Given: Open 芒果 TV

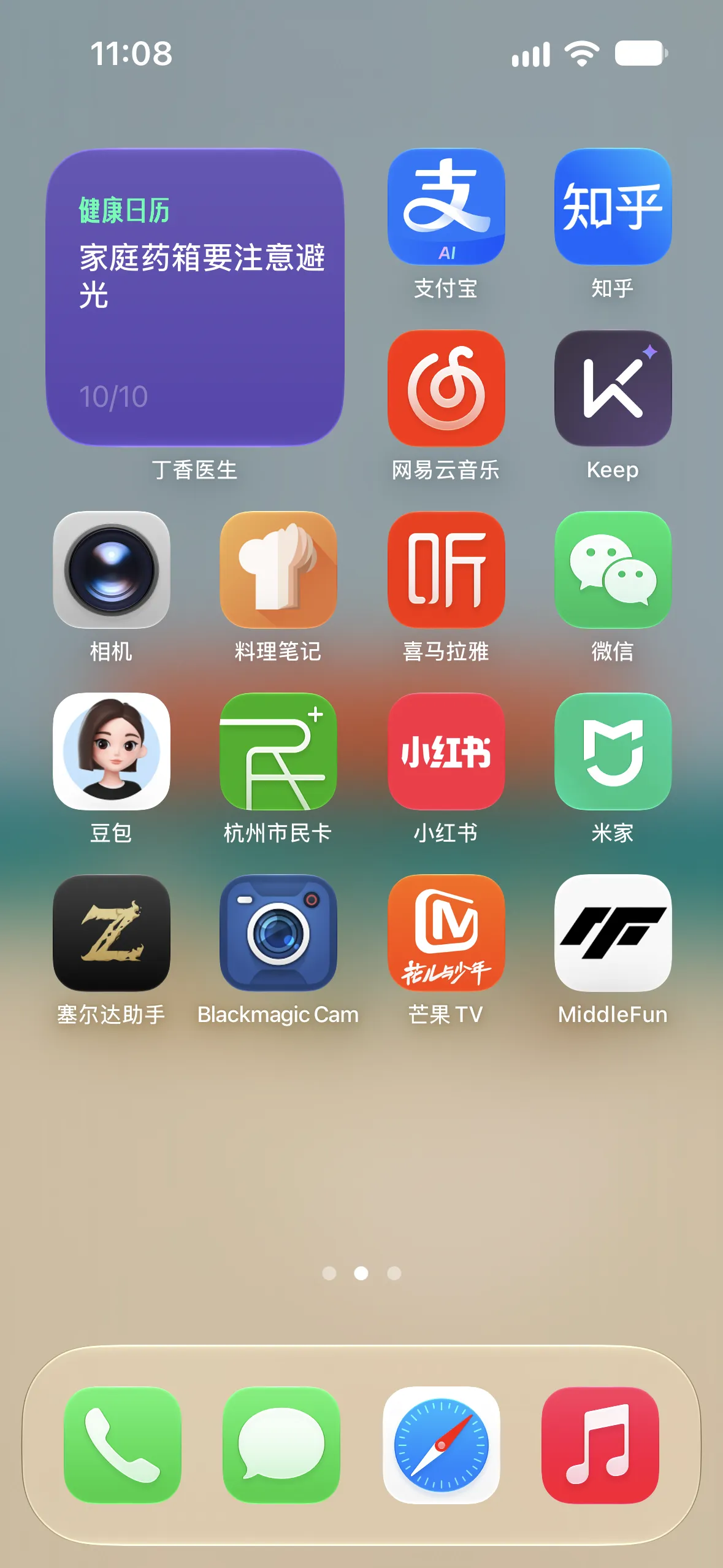Looking at the screenshot, I should pos(446,933).
